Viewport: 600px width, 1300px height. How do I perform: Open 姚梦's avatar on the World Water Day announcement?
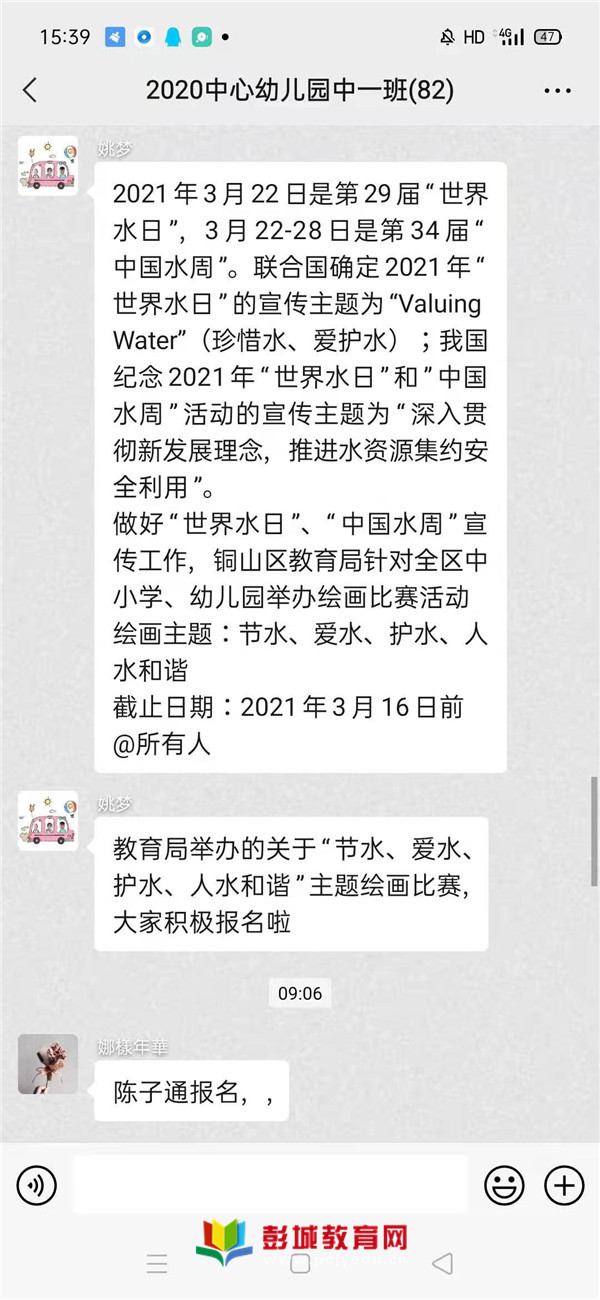(x=48, y=166)
